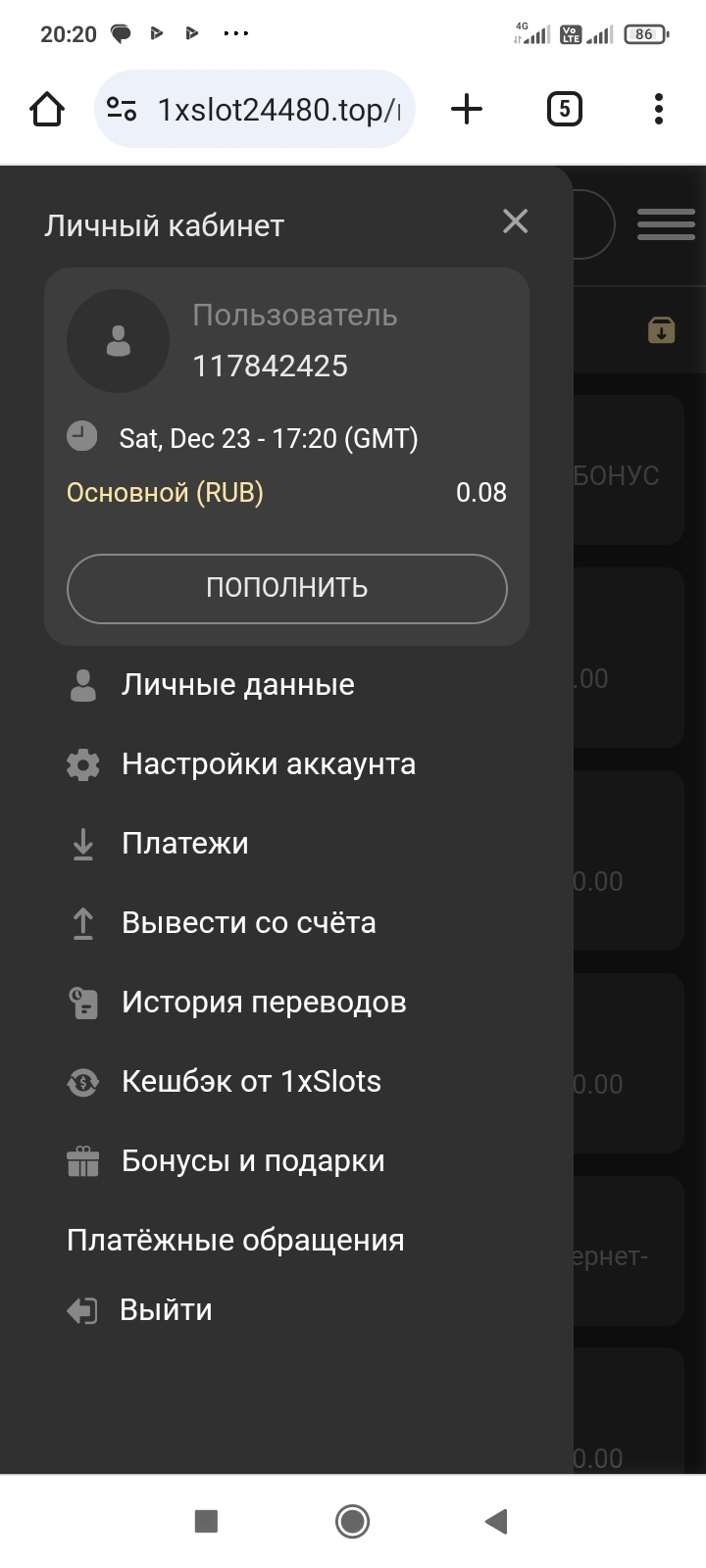This screenshot has height=1568, width=706.
Task: Open the browser tab switcher
Action: click(x=564, y=109)
